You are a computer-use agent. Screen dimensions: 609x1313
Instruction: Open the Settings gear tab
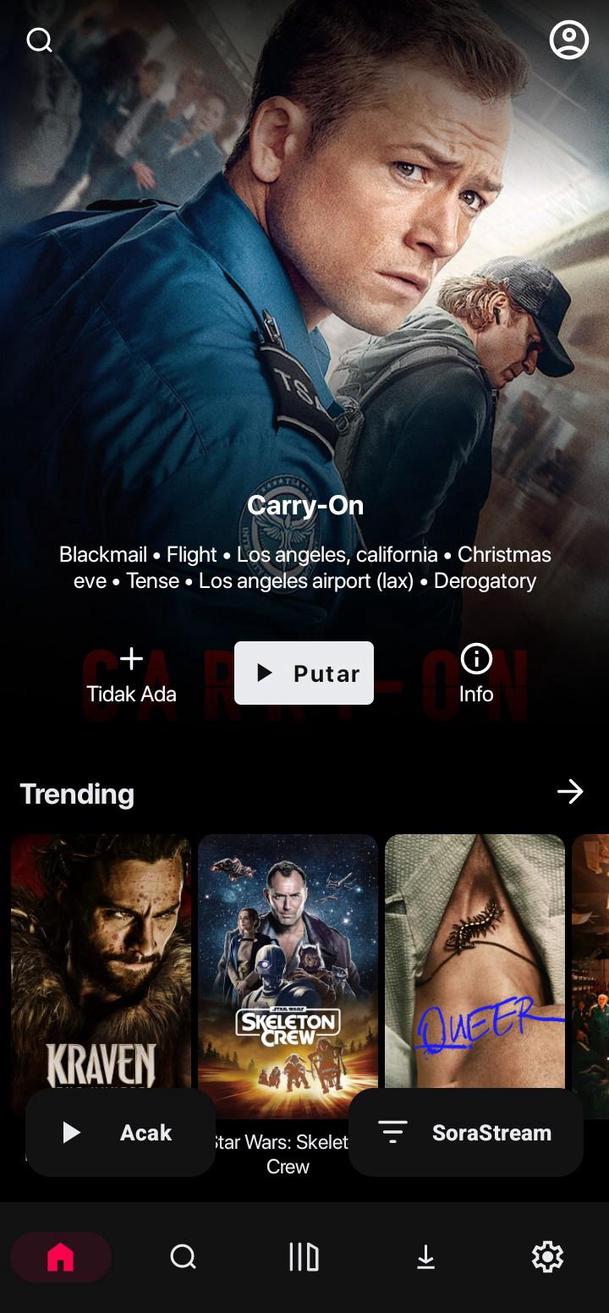(547, 1257)
